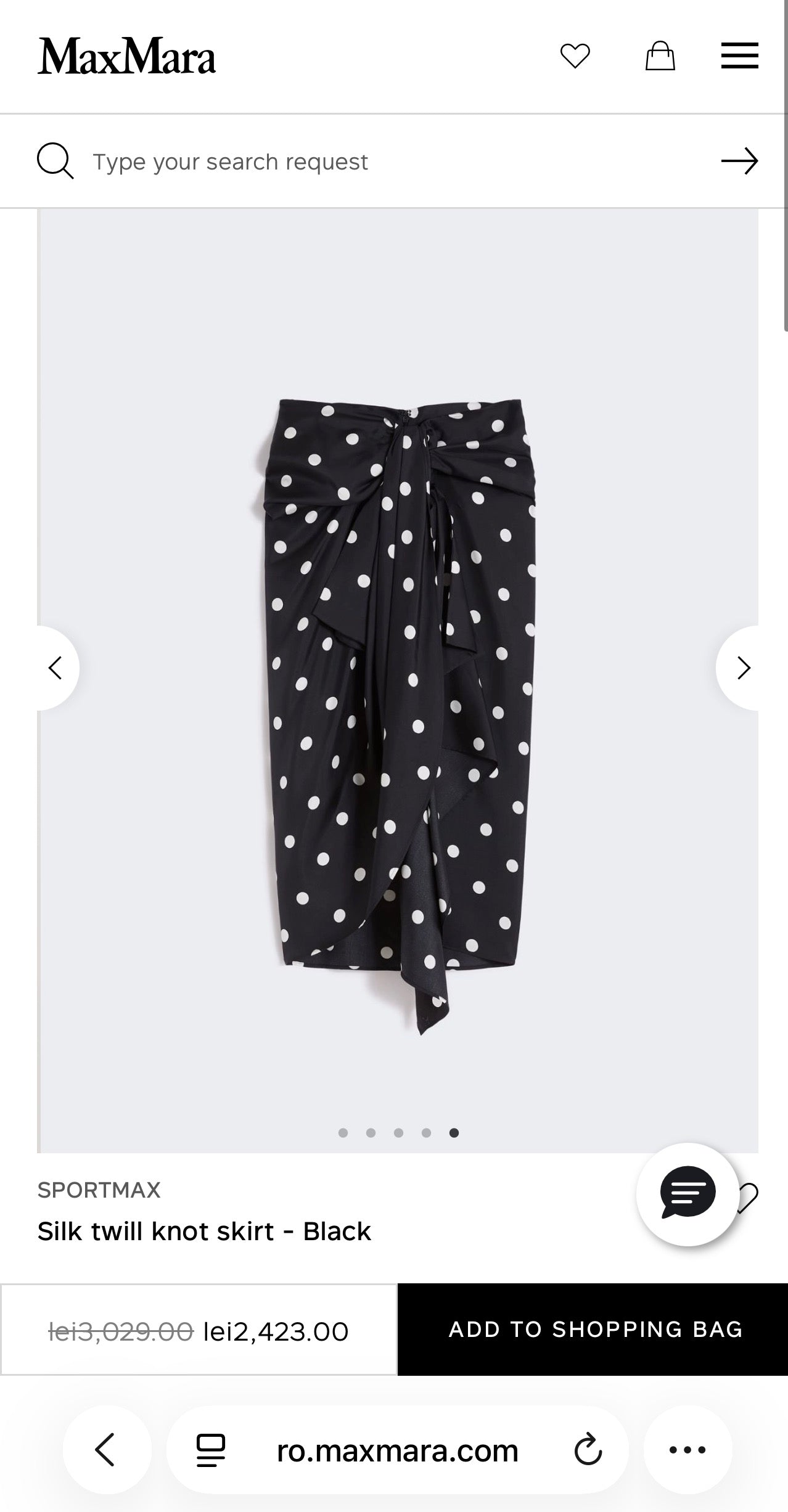Open the chat support bubble

[687, 1195]
